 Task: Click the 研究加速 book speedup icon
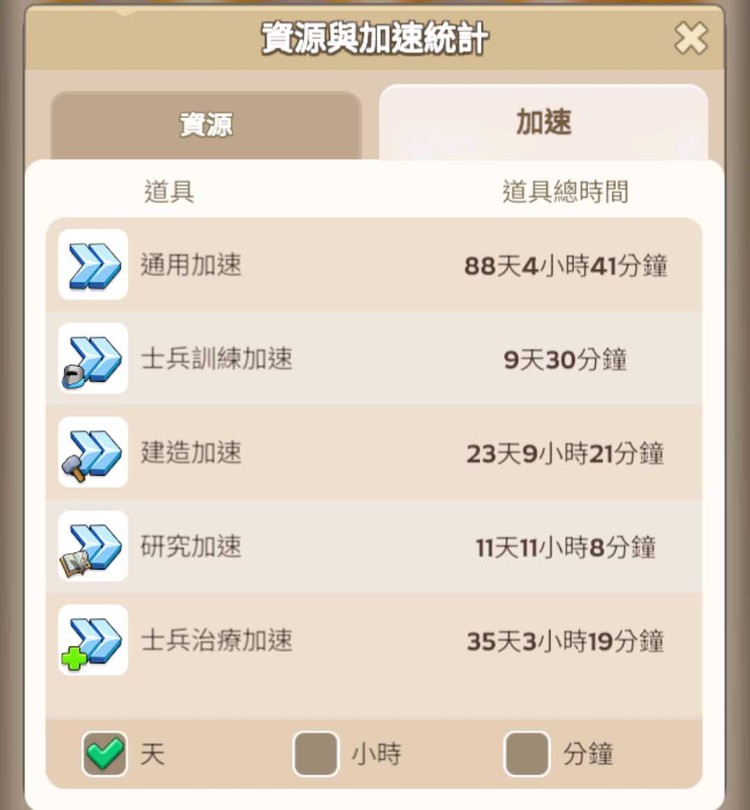coord(92,547)
